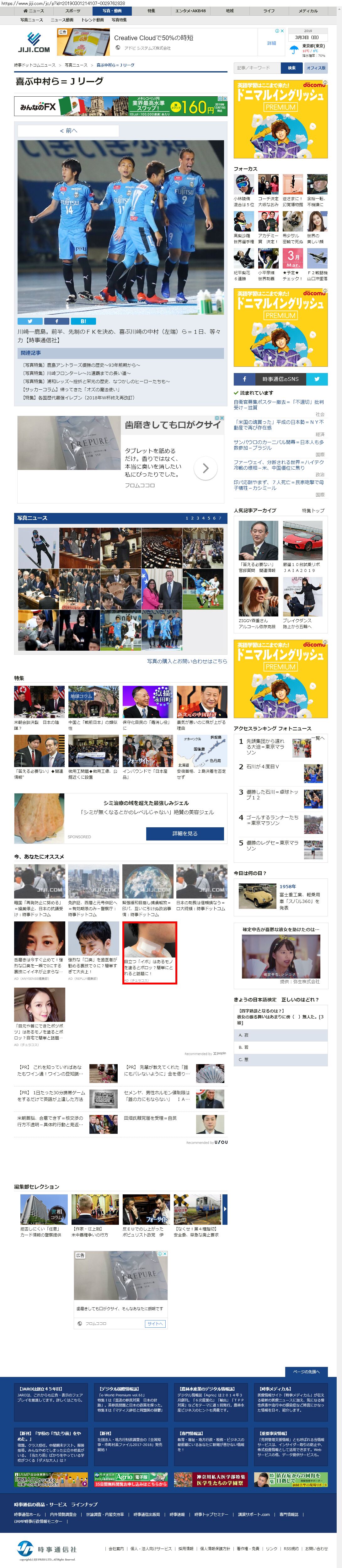Jump to page 7 of 写真ニュース
The height and width of the screenshot is (1568, 342).
tap(220, 518)
